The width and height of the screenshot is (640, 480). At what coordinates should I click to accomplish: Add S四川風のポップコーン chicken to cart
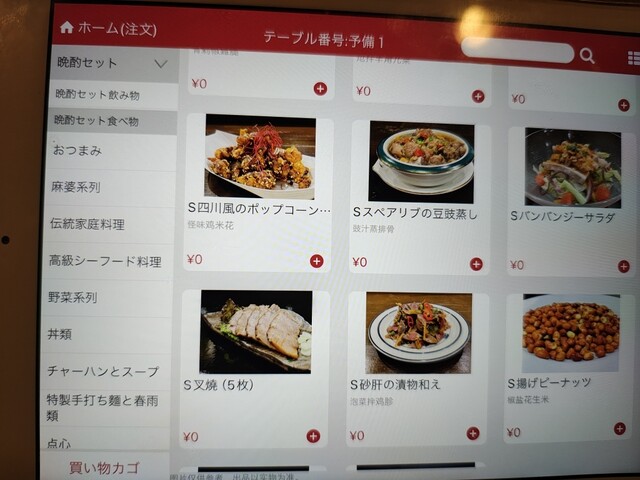click(x=316, y=261)
